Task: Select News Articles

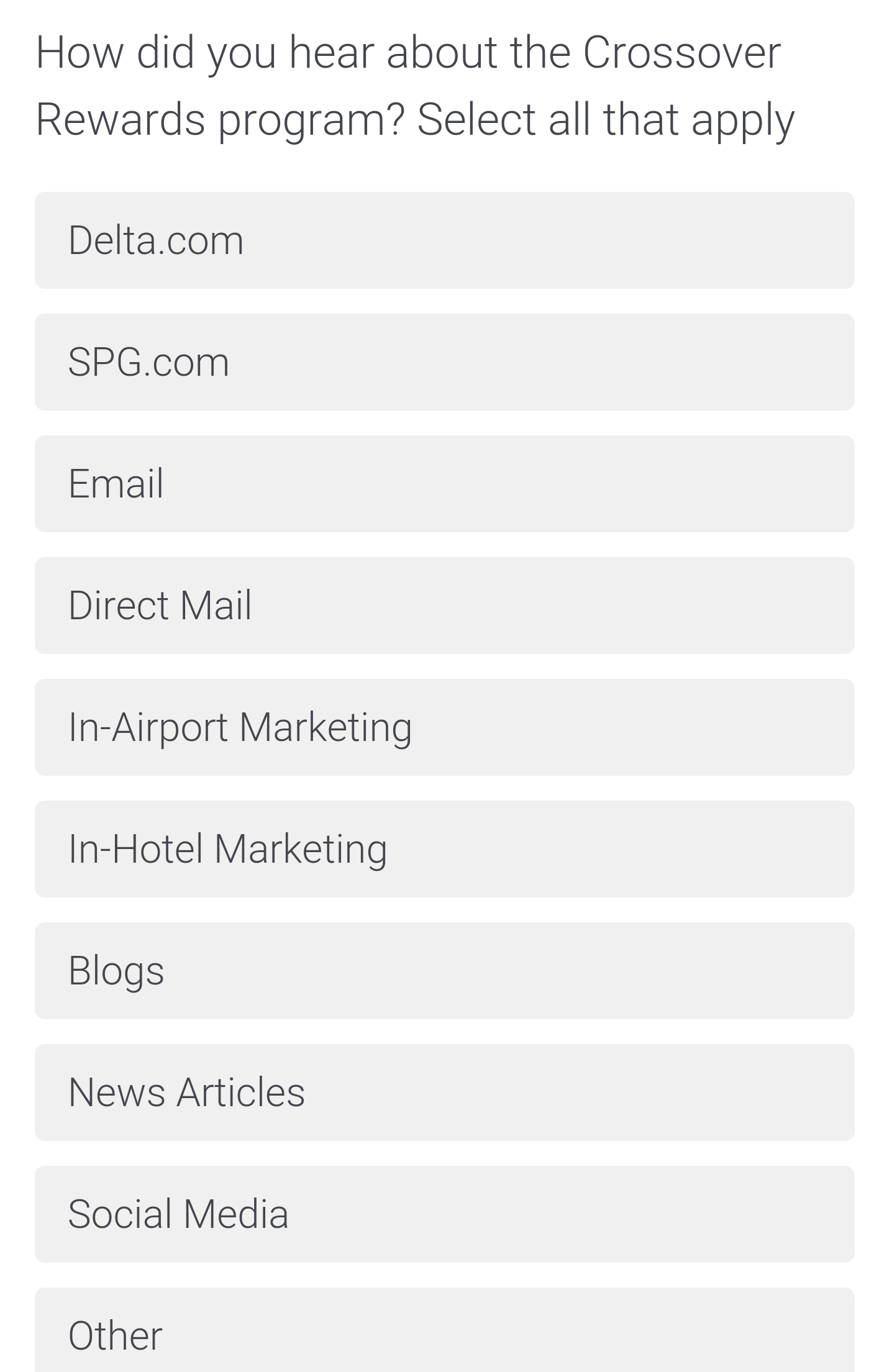Action: click(x=444, y=1093)
